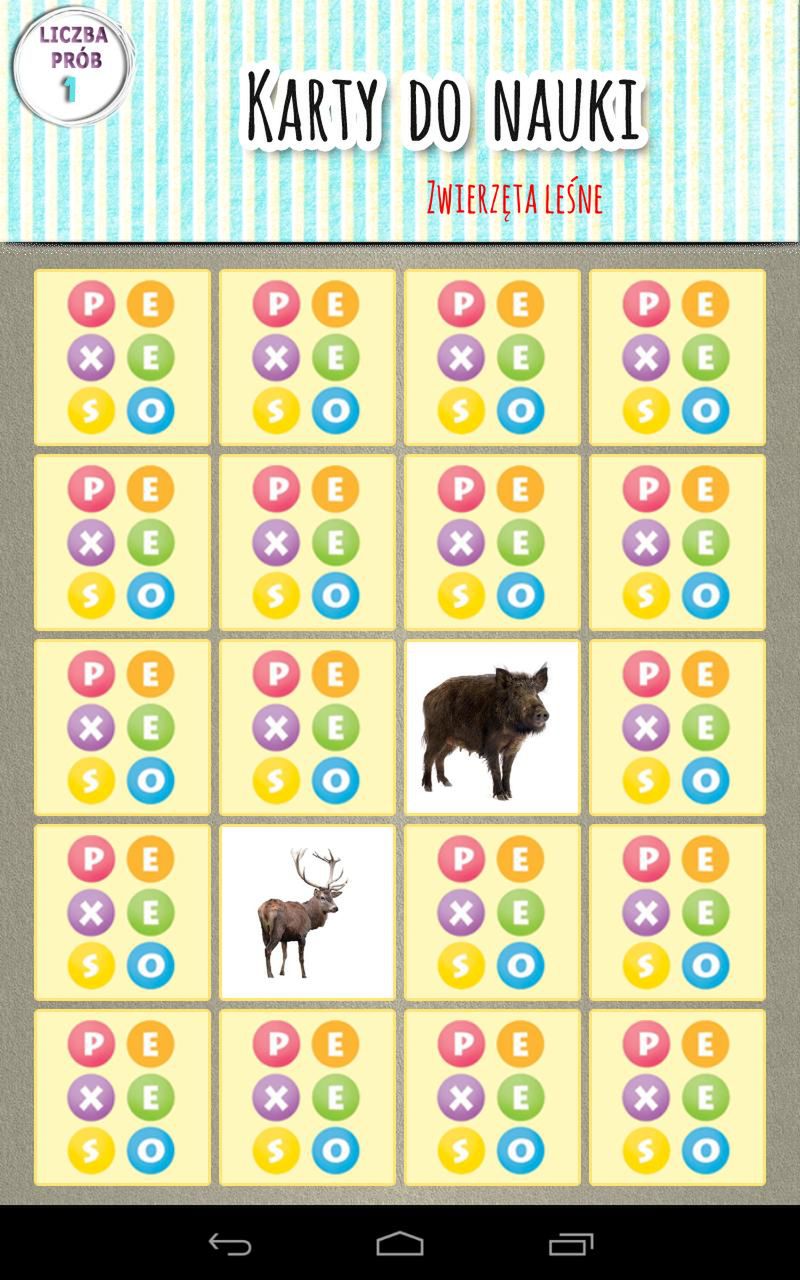Tap the revealed deer card
Viewport: 800px width, 1280px height.
[x=307, y=912]
